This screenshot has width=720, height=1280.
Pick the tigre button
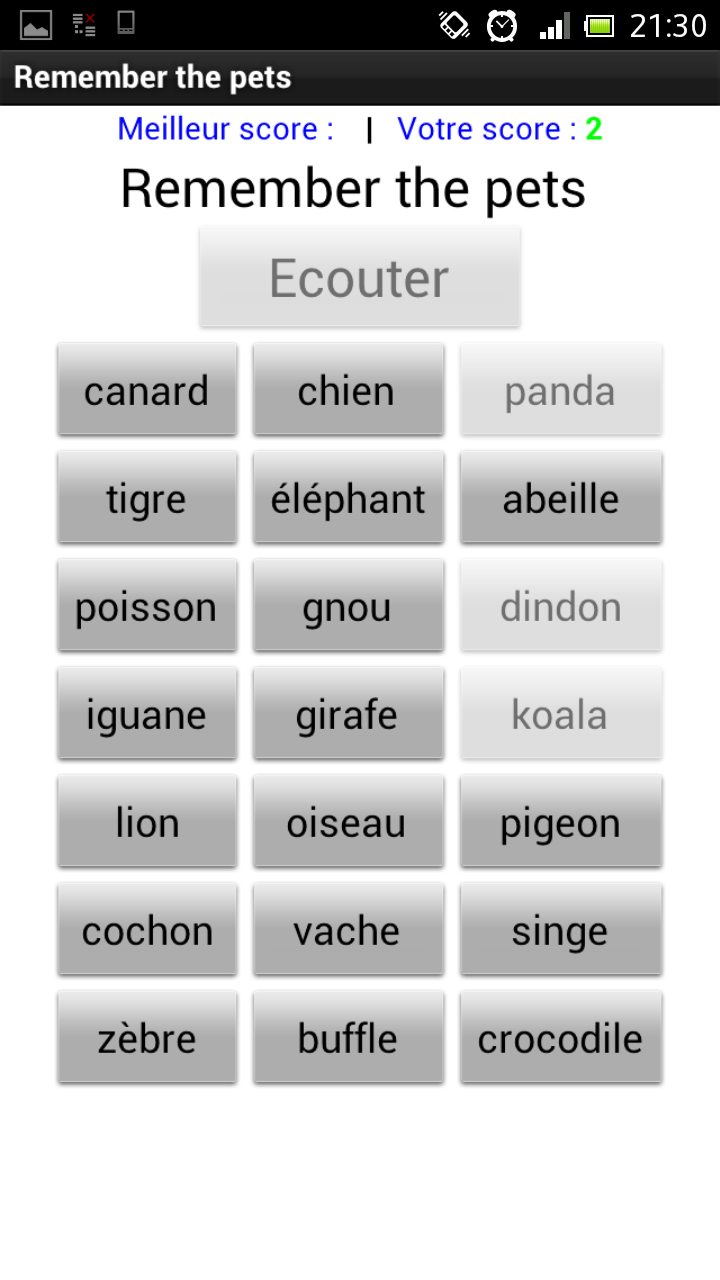(147, 498)
